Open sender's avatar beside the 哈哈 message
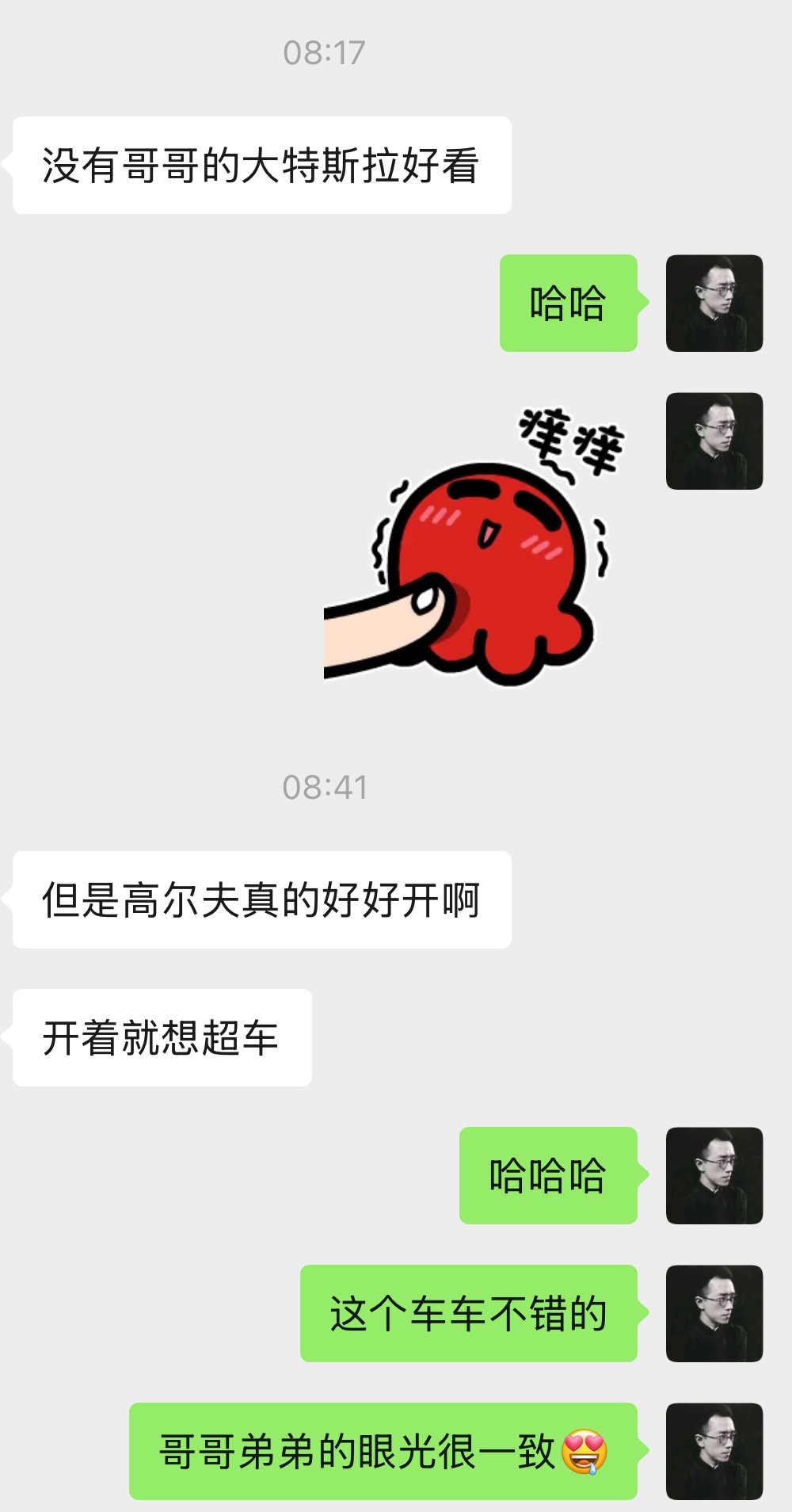Image resolution: width=792 pixels, height=1512 pixels. pyautogui.click(x=714, y=303)
